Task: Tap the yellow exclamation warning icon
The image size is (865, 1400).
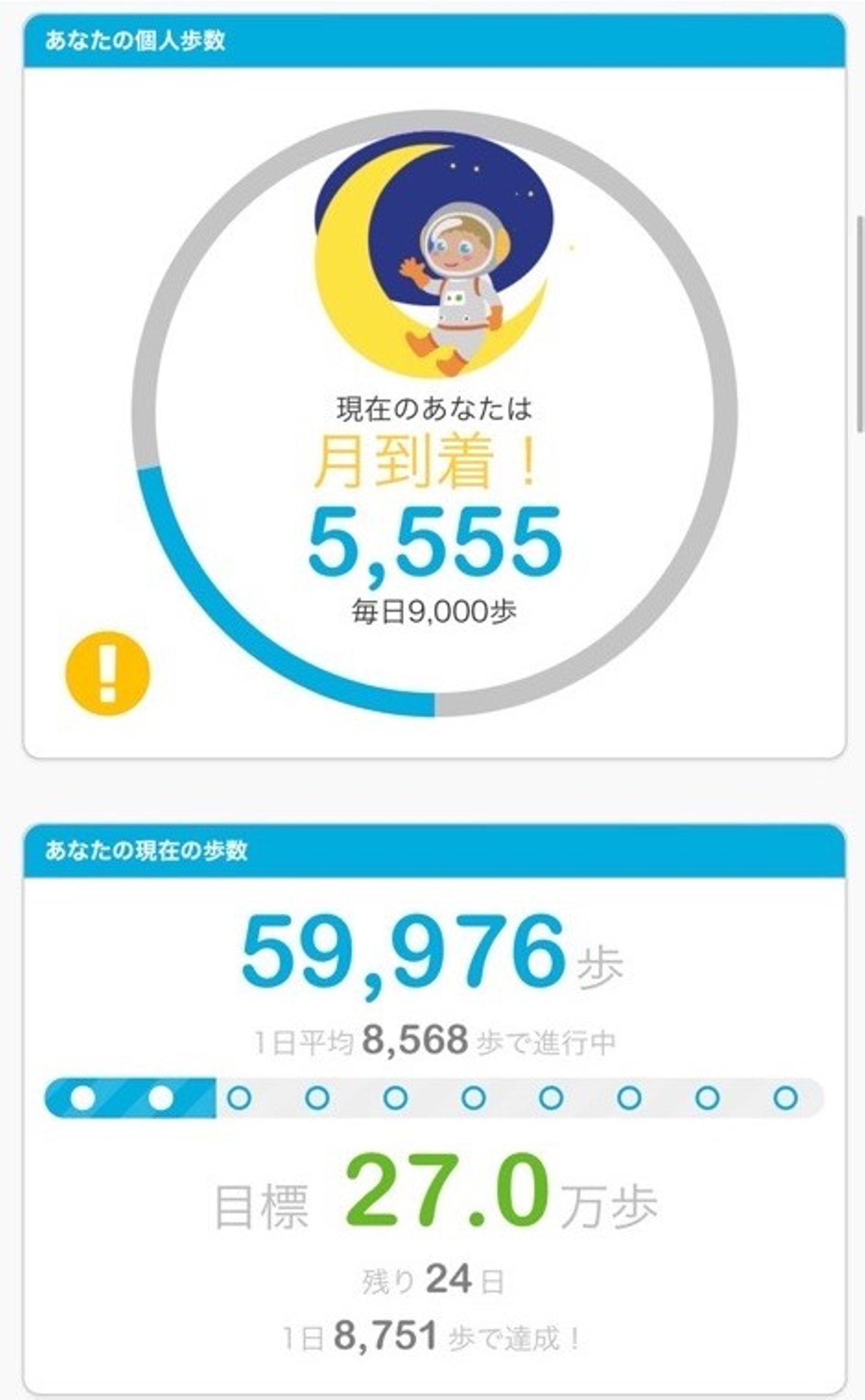Action: click(x=108, y=672)
